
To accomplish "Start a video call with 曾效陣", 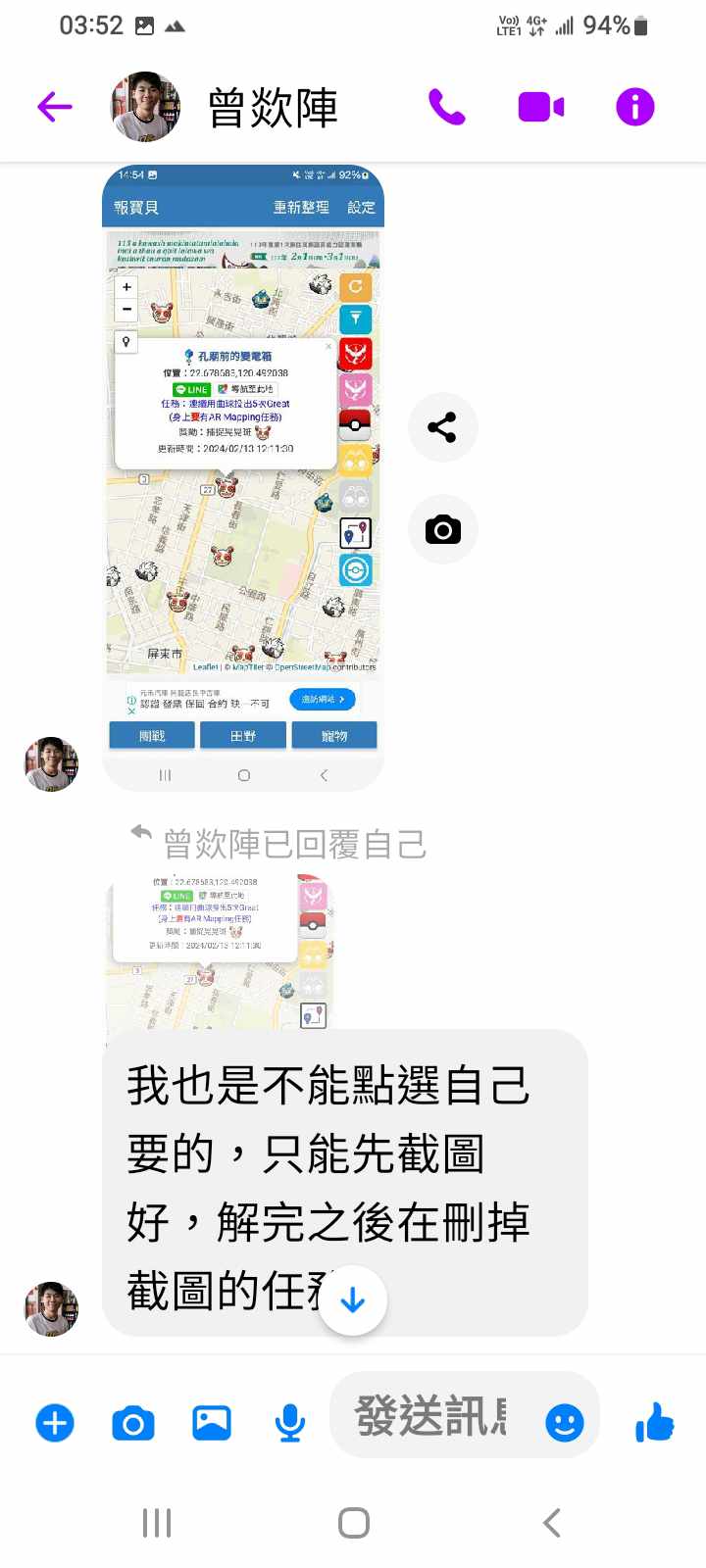I will tap(540, 107).
